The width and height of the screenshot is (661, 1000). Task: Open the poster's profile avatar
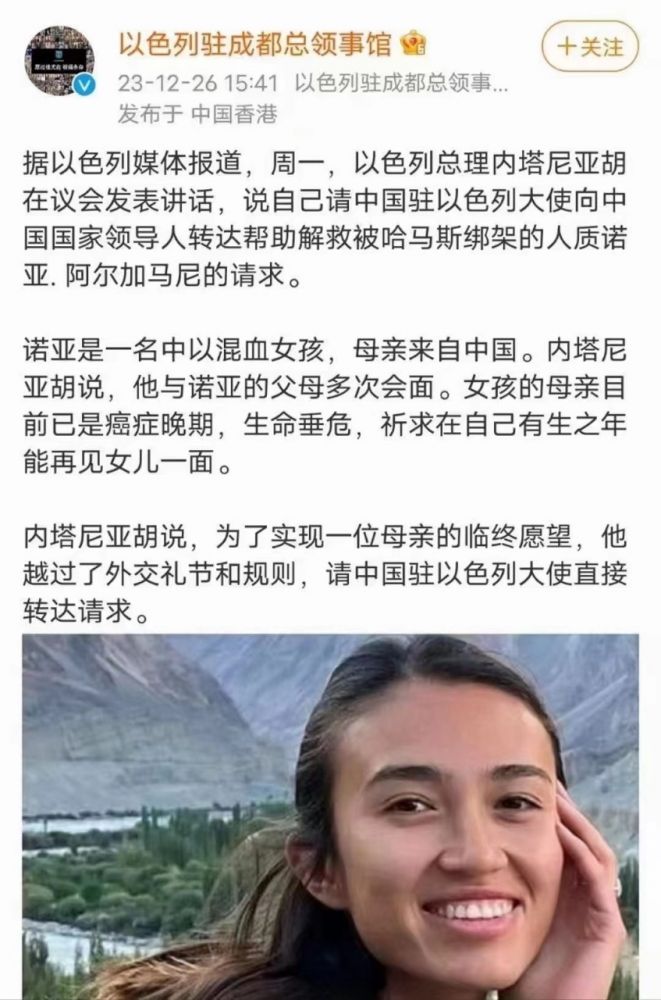59,61
